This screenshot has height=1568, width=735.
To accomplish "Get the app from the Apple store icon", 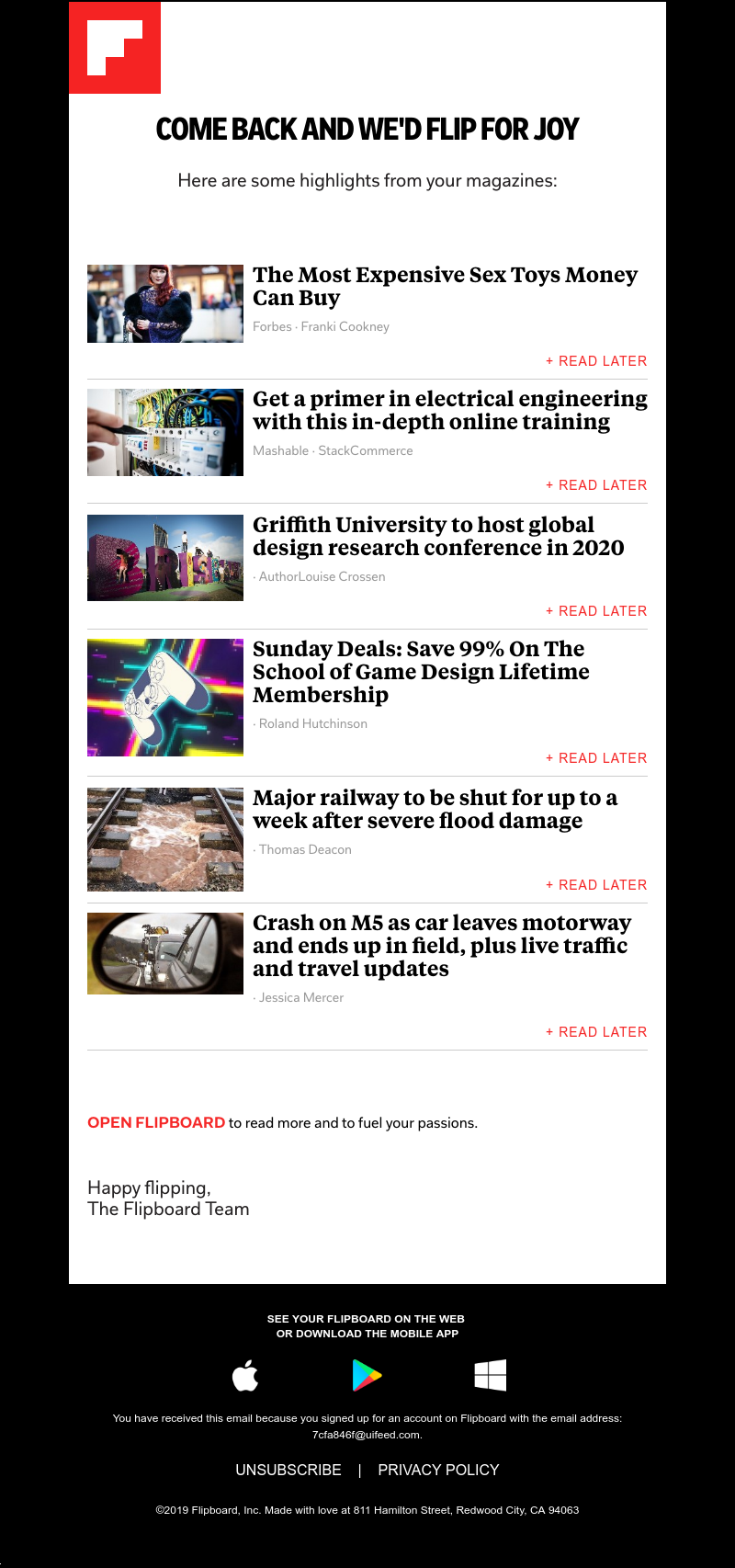I will click(245, 1375).
